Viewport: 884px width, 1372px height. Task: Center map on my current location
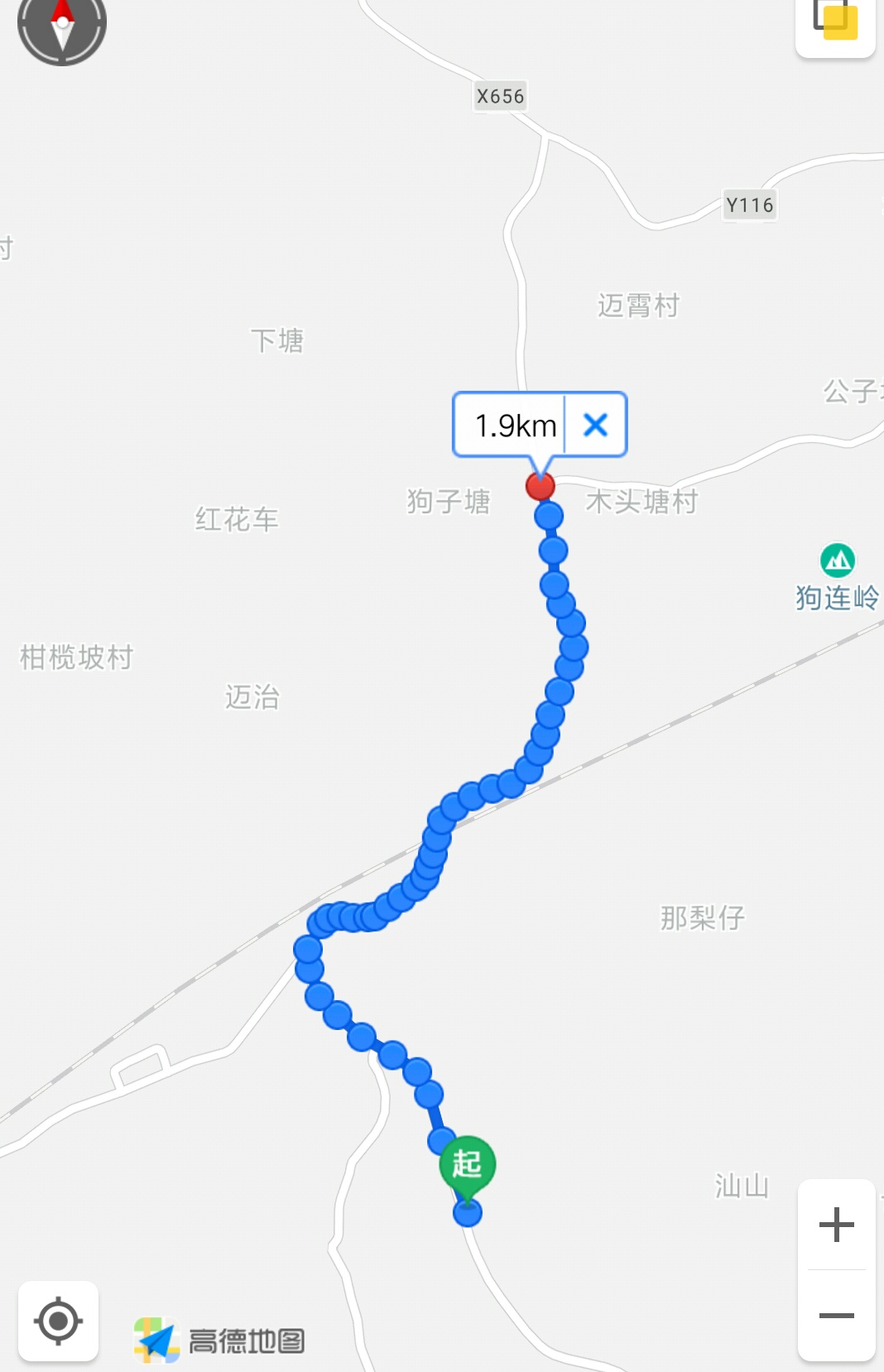tap(58, 1321)
